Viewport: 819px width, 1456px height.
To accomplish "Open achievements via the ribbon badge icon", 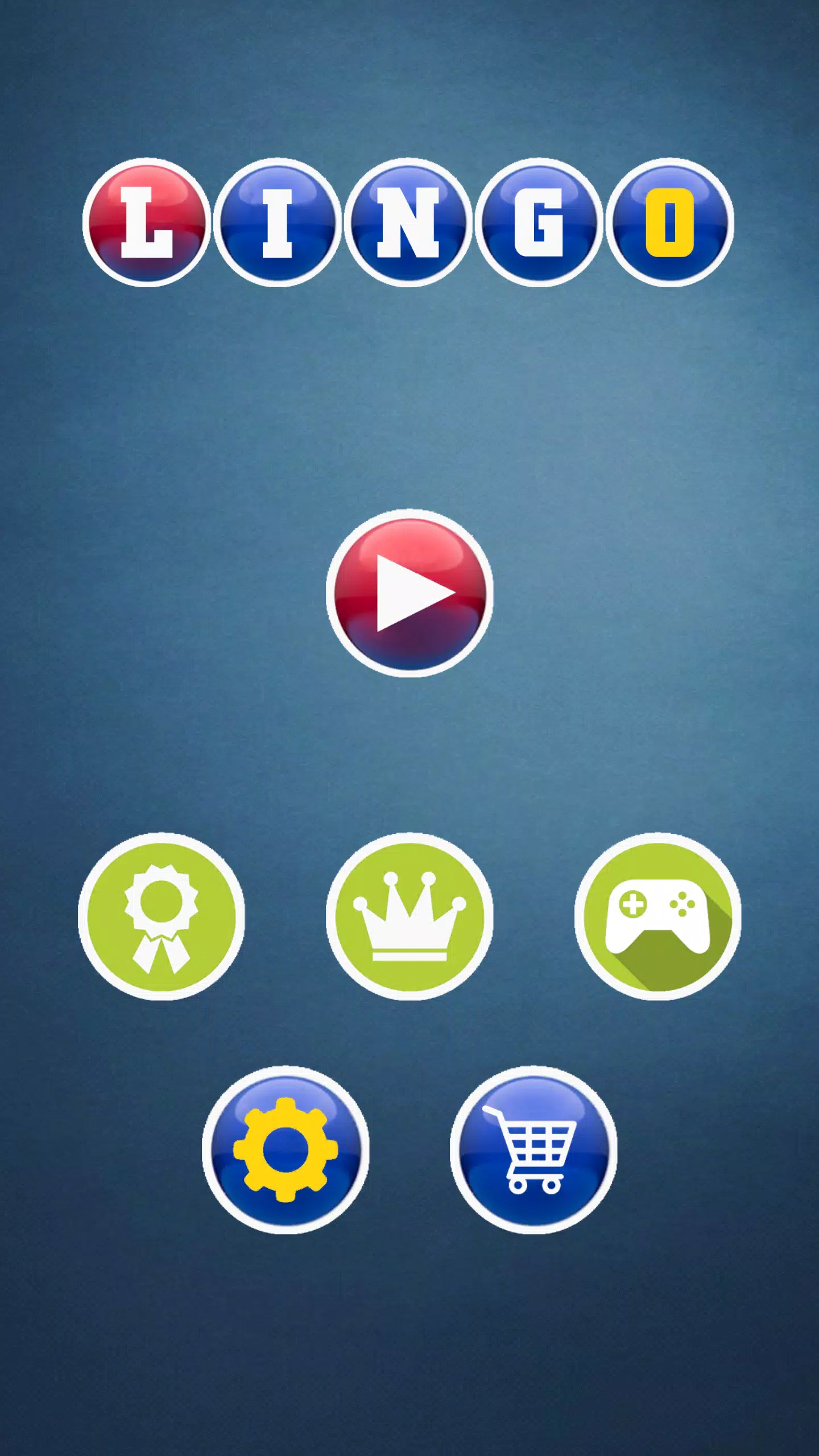I will 162,916.
